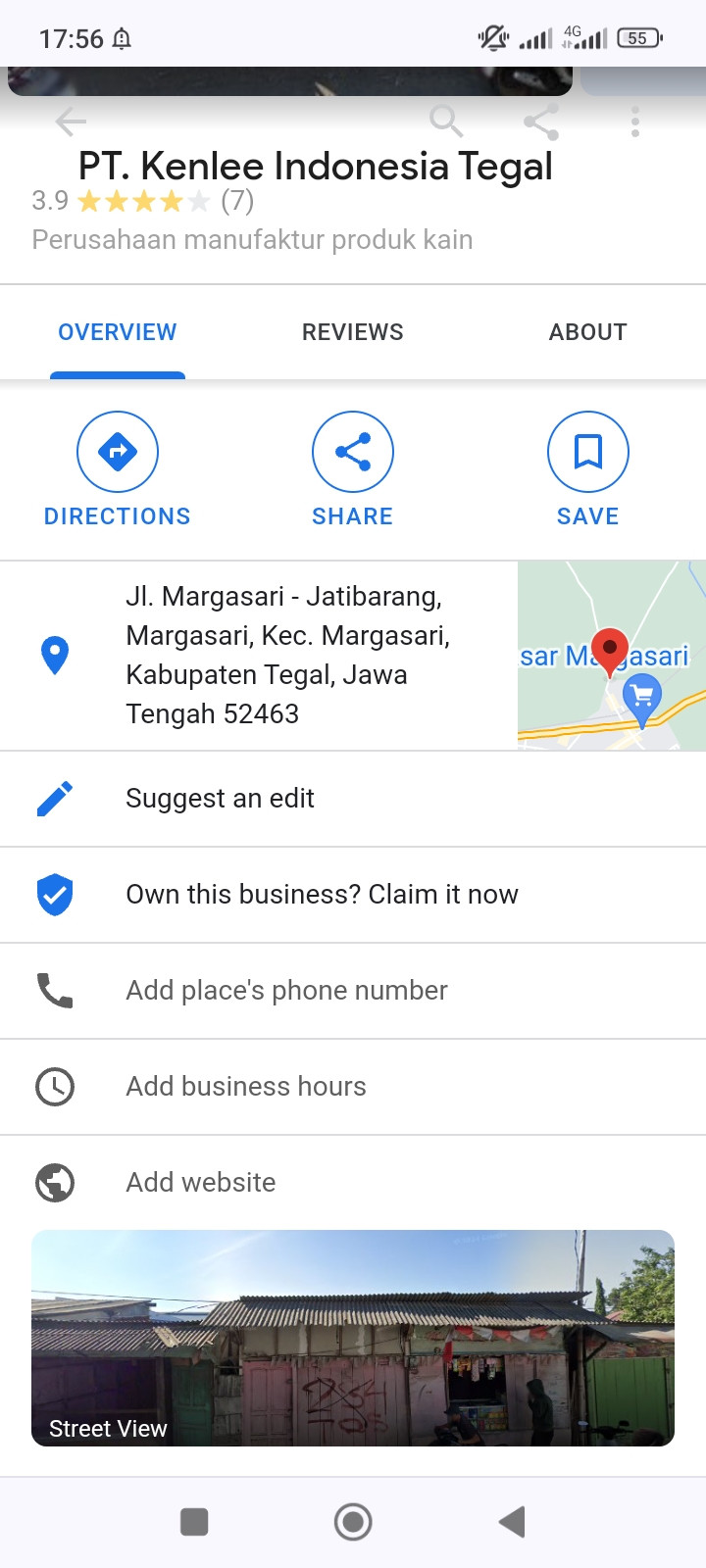706x1568 pixels.
Task: Switch to the Reviews tab
Action: pos(353,332)
